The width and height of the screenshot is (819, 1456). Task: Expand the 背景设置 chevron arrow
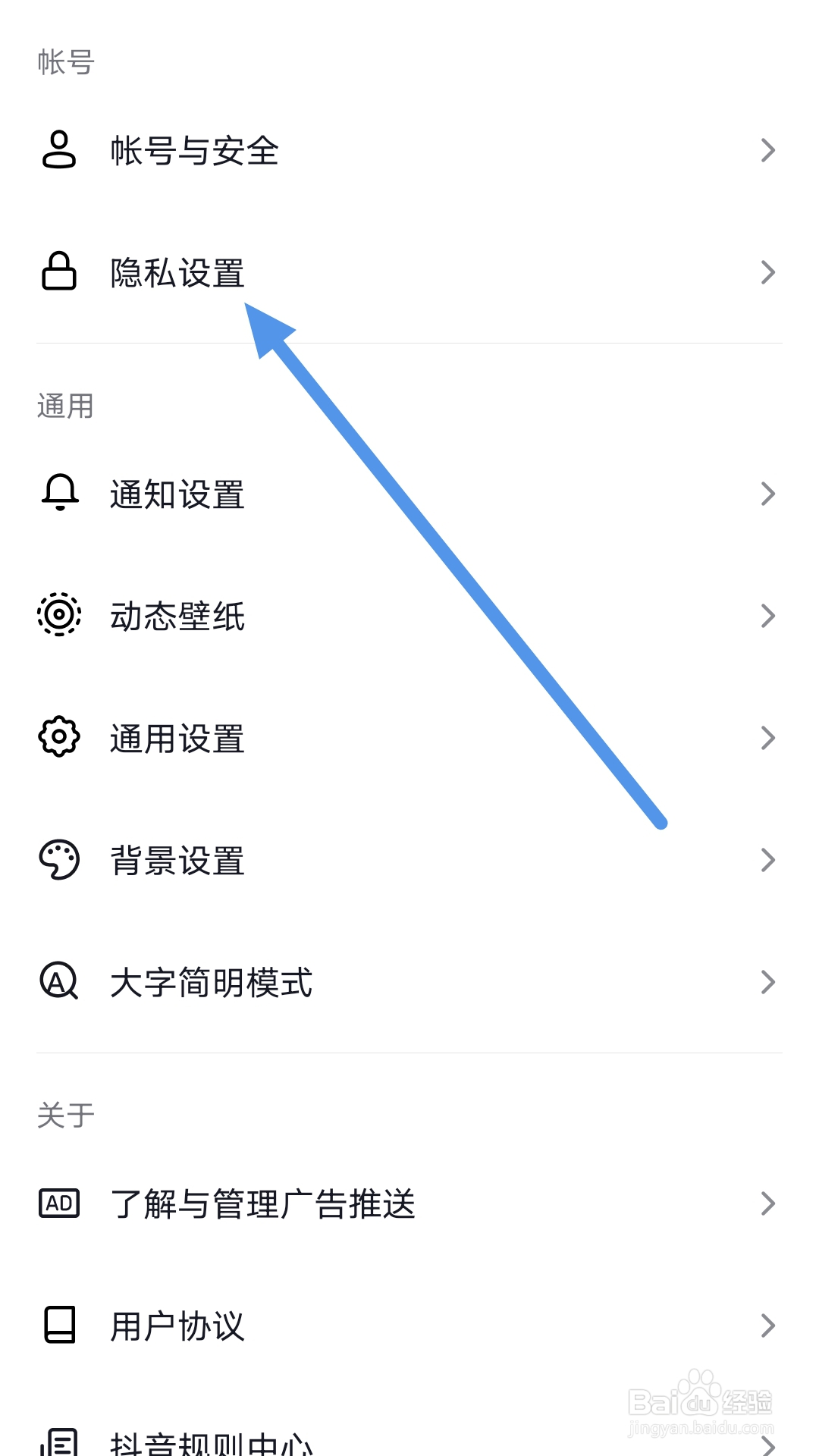point(769,860)
